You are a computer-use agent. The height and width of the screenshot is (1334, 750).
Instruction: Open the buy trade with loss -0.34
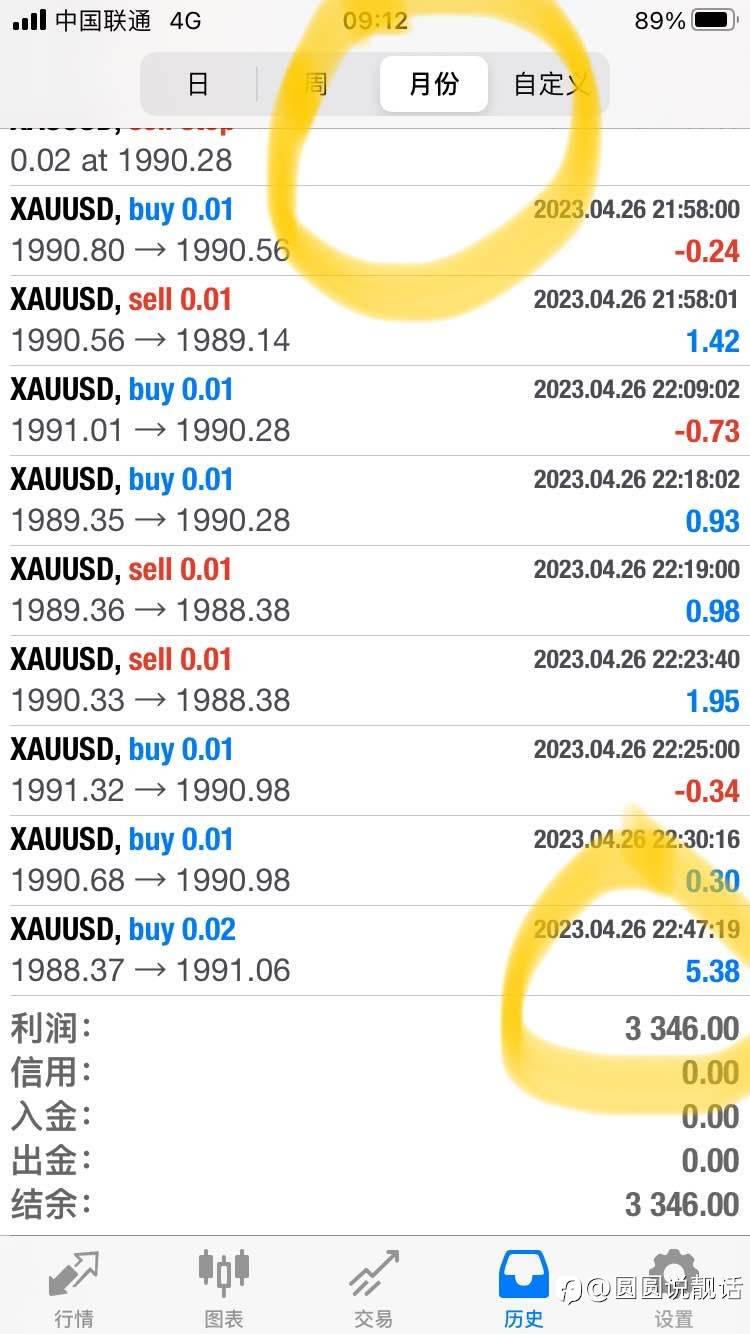click(375, 771)
